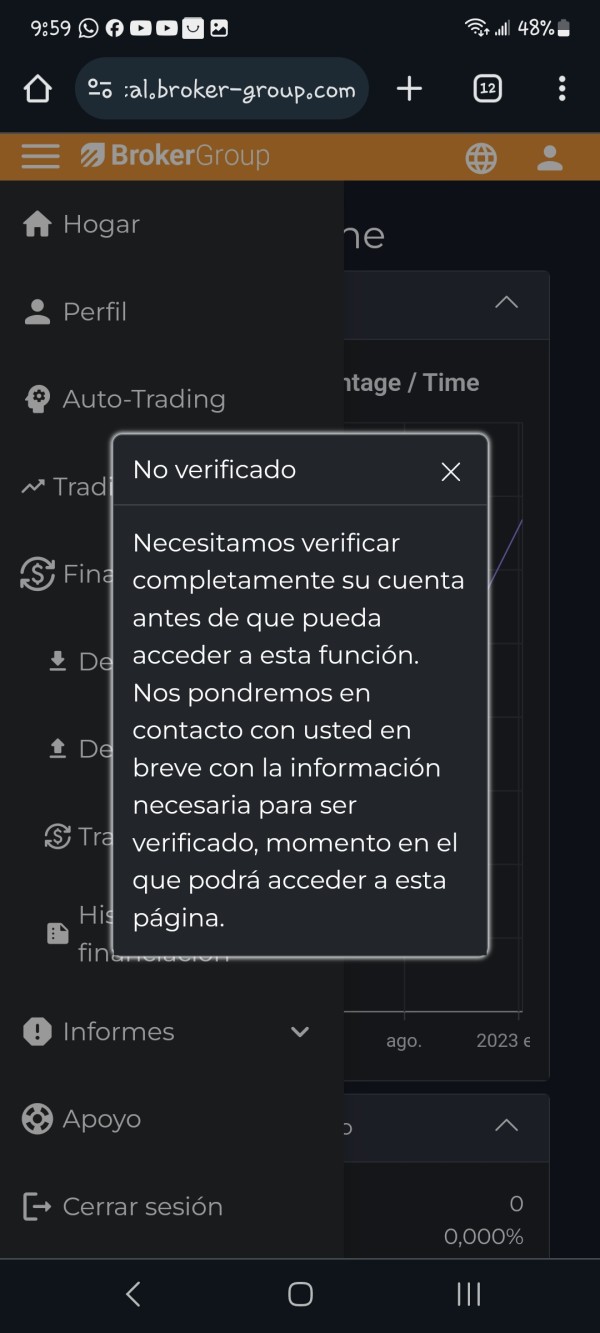
Task: Collapse the Percentage / Time chart panel
Action: [507, 302]
